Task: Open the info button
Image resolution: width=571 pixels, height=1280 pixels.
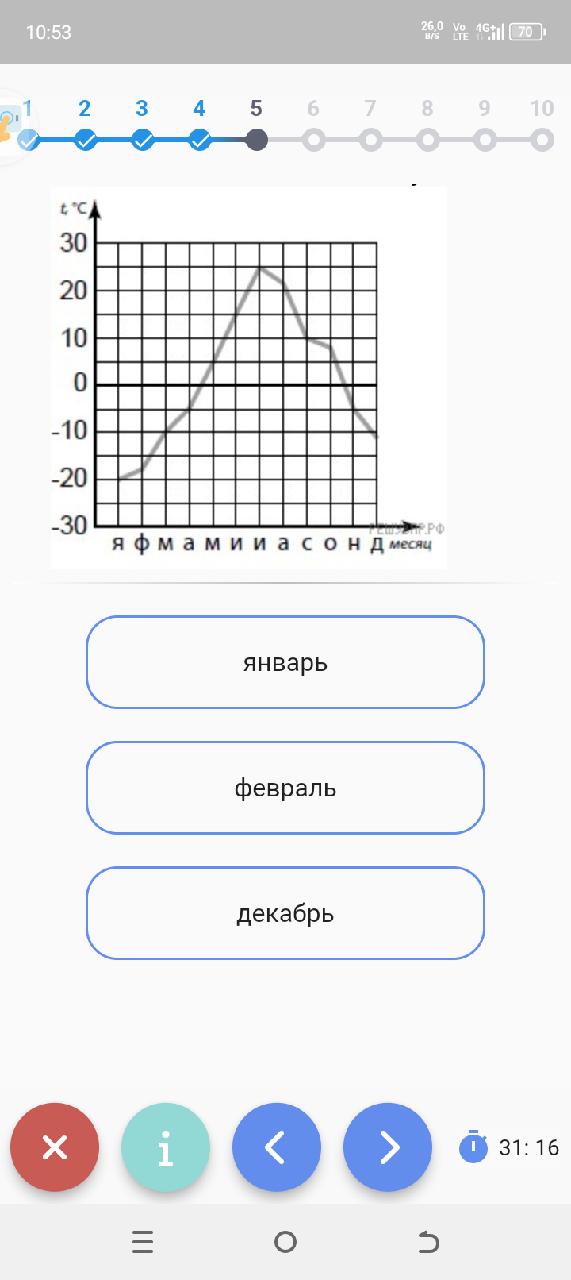Action: [166, 1148]
